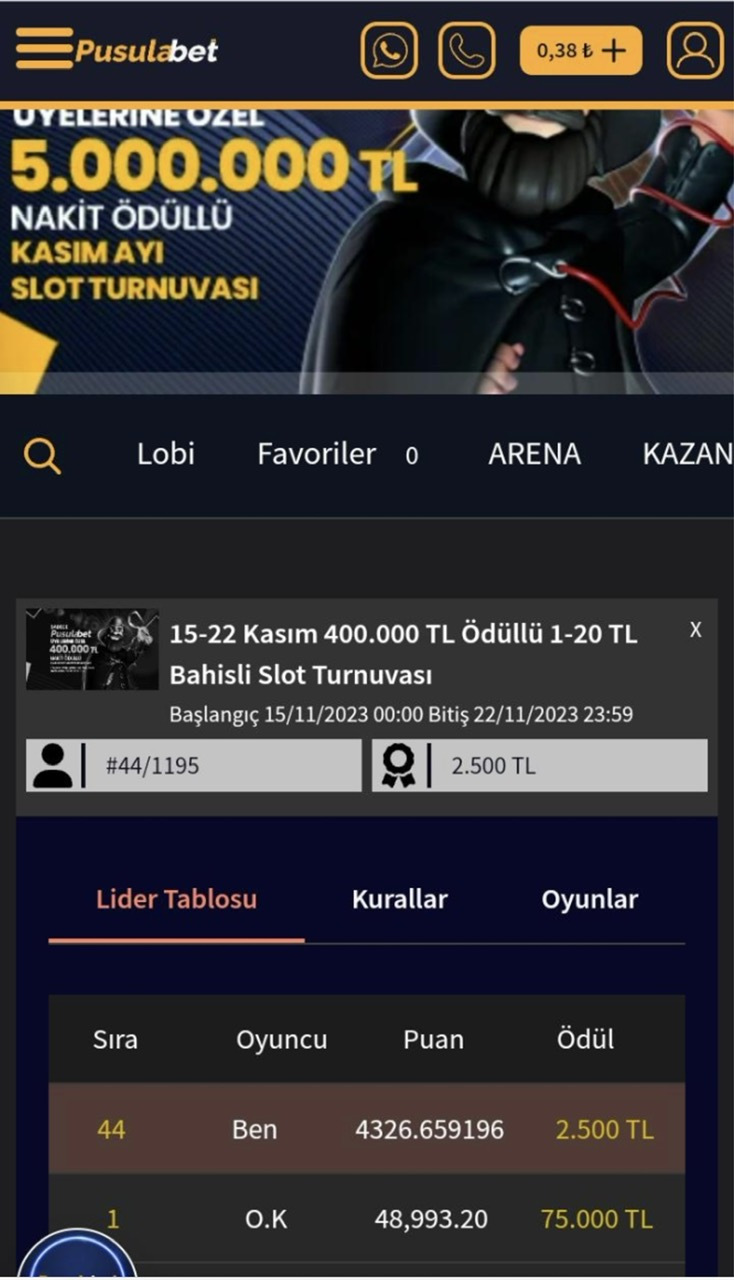Open the user profile icon
The image size is (734, 1280).
695,50
